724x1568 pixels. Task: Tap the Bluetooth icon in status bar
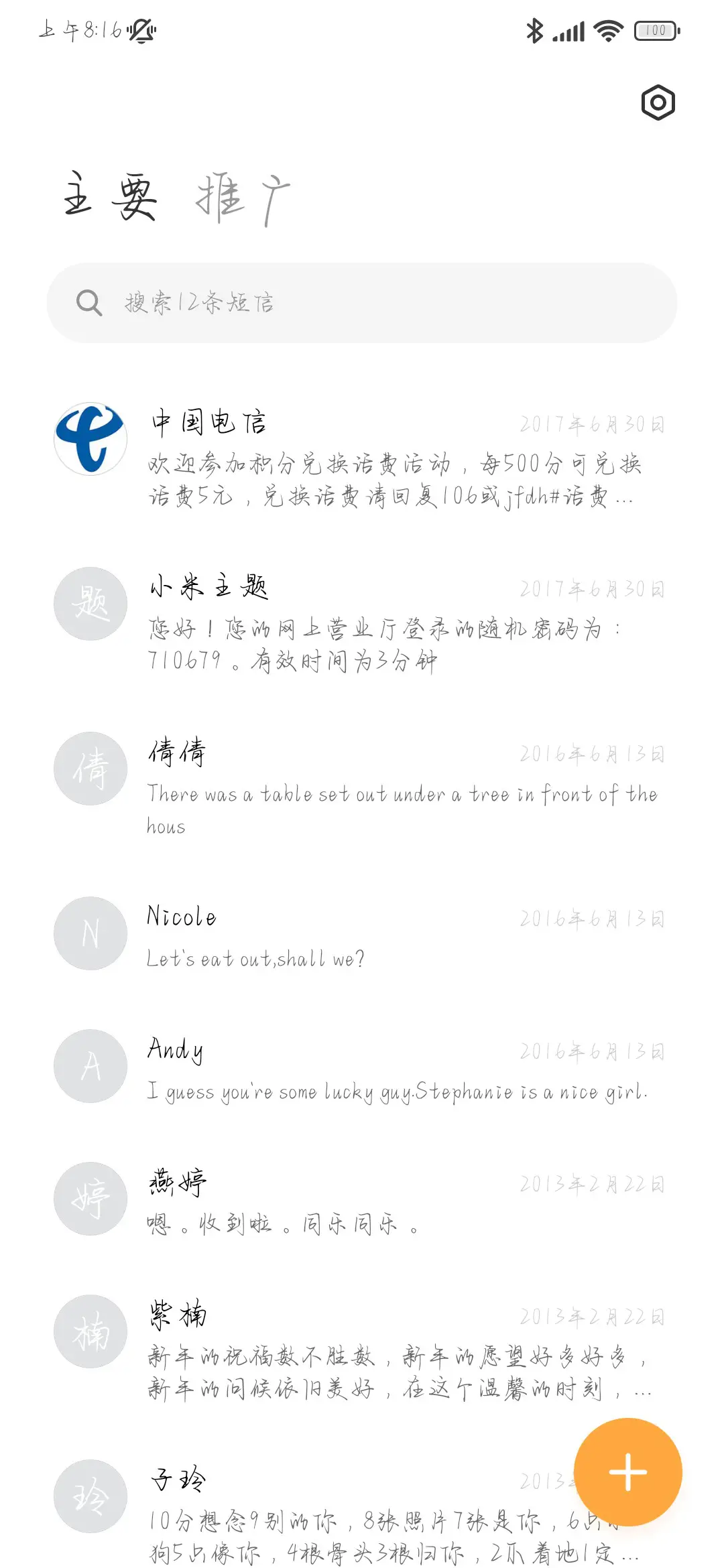(534, 30)
